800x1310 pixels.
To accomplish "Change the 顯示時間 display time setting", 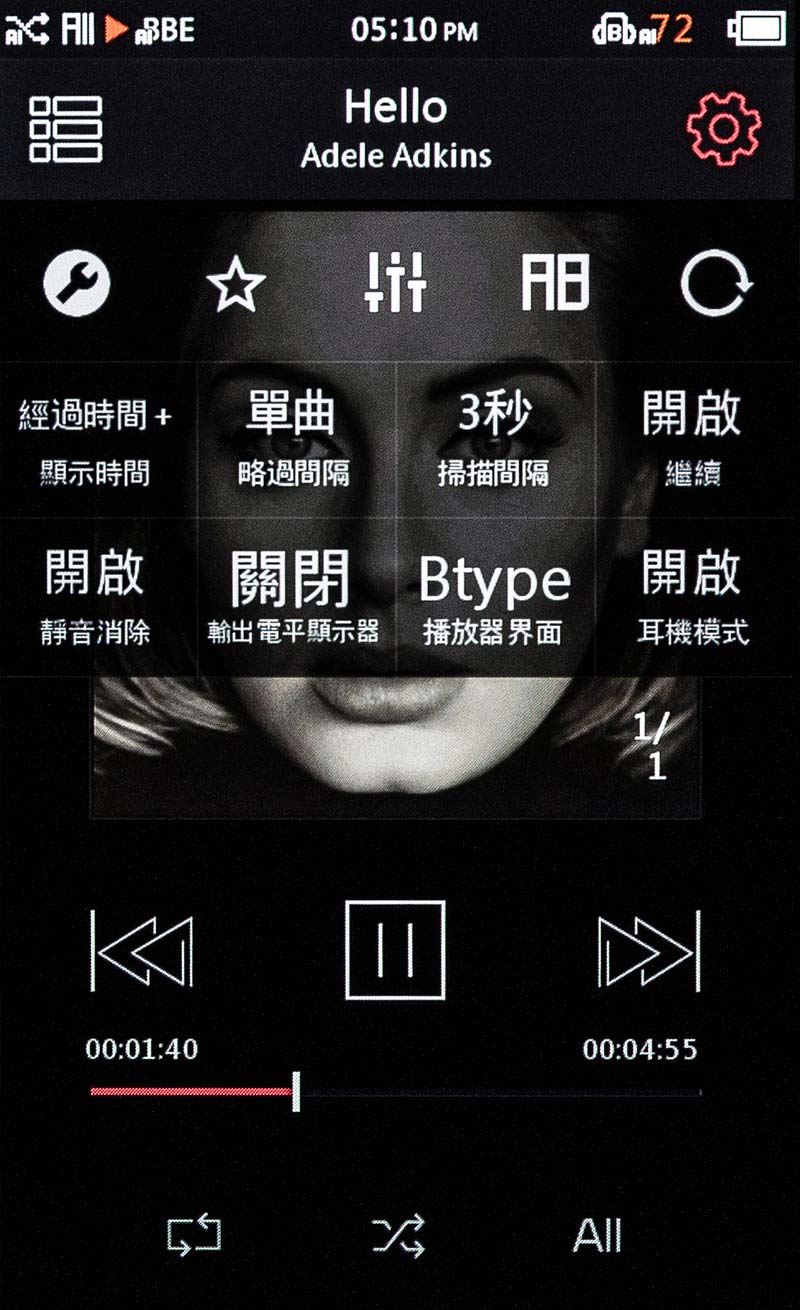I will pos(98,440).
